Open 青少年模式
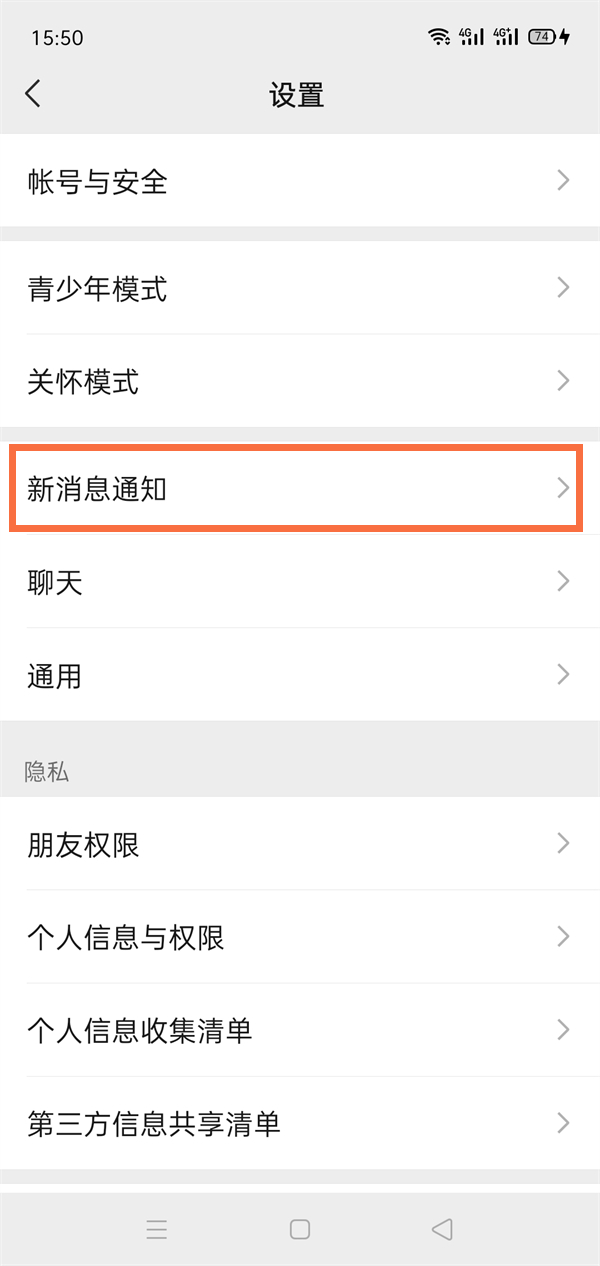Viewport: 600px width, 1266px height. coord(300,289)
